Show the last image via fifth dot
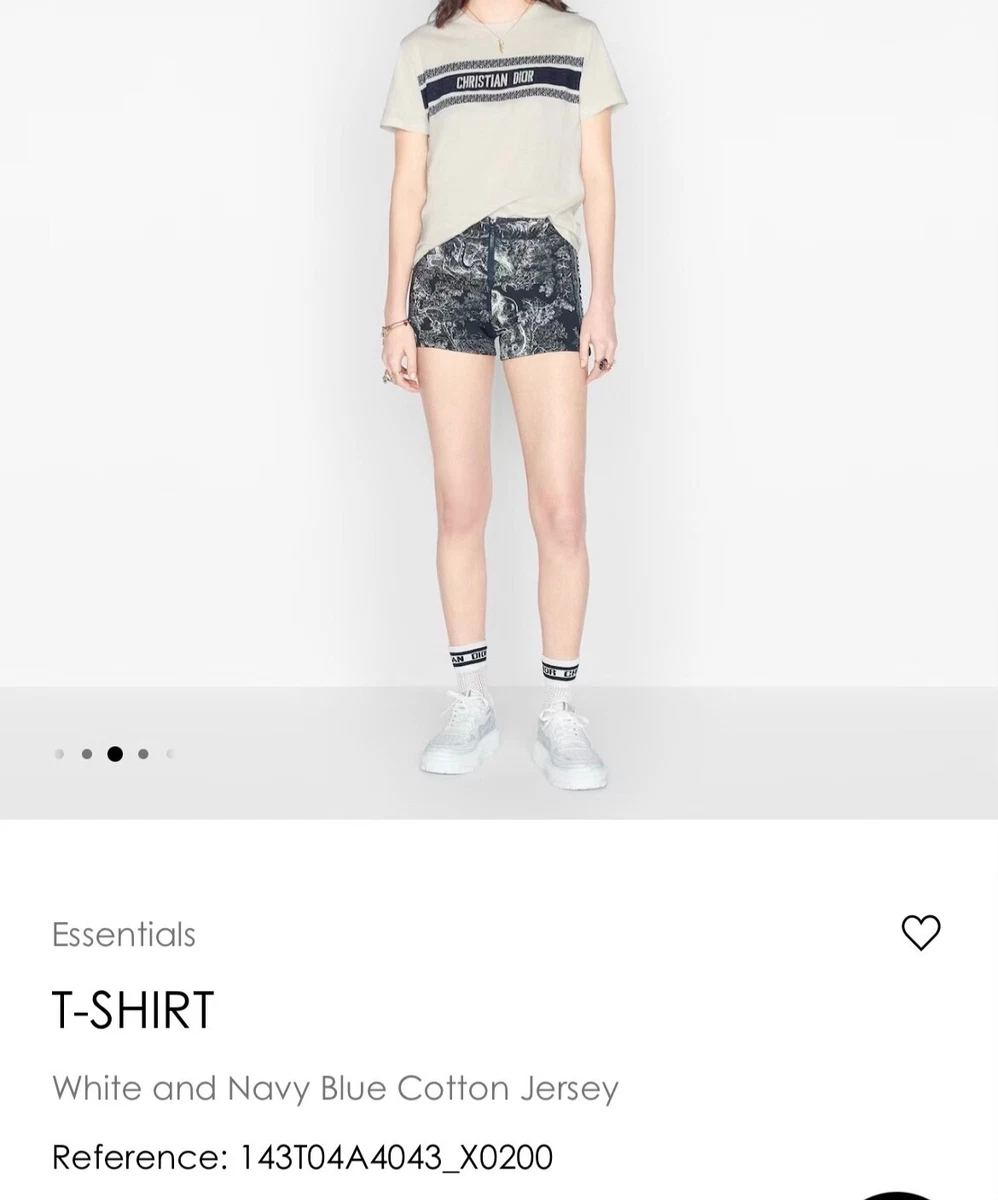Screen dimensions: 998x1200 [x=170, y=754]
